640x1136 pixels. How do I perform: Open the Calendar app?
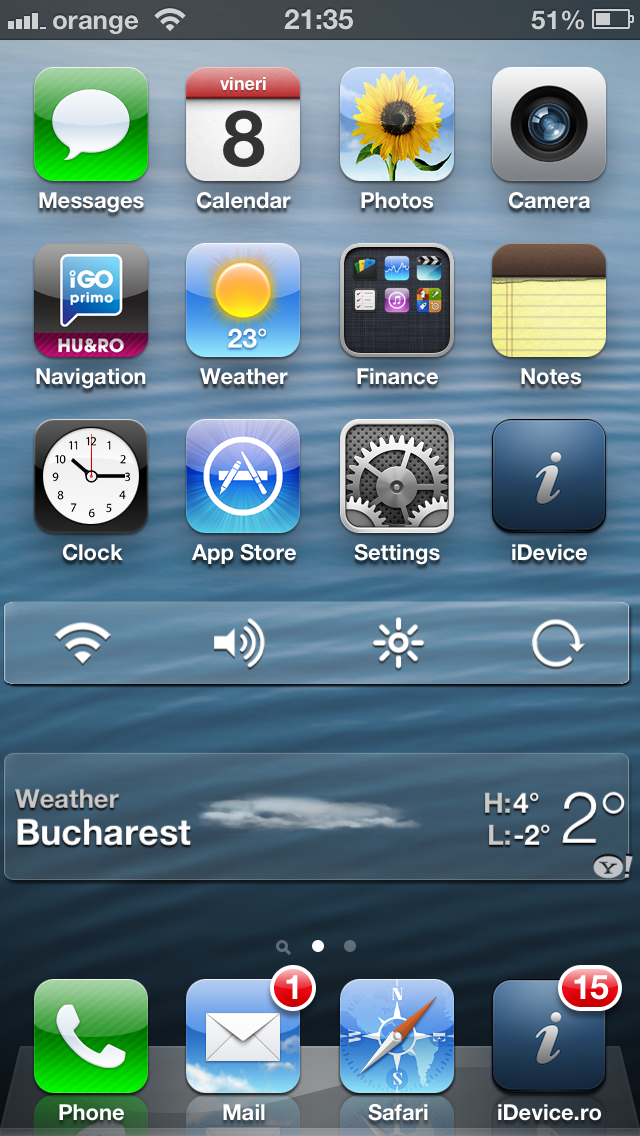pos(243,124)
